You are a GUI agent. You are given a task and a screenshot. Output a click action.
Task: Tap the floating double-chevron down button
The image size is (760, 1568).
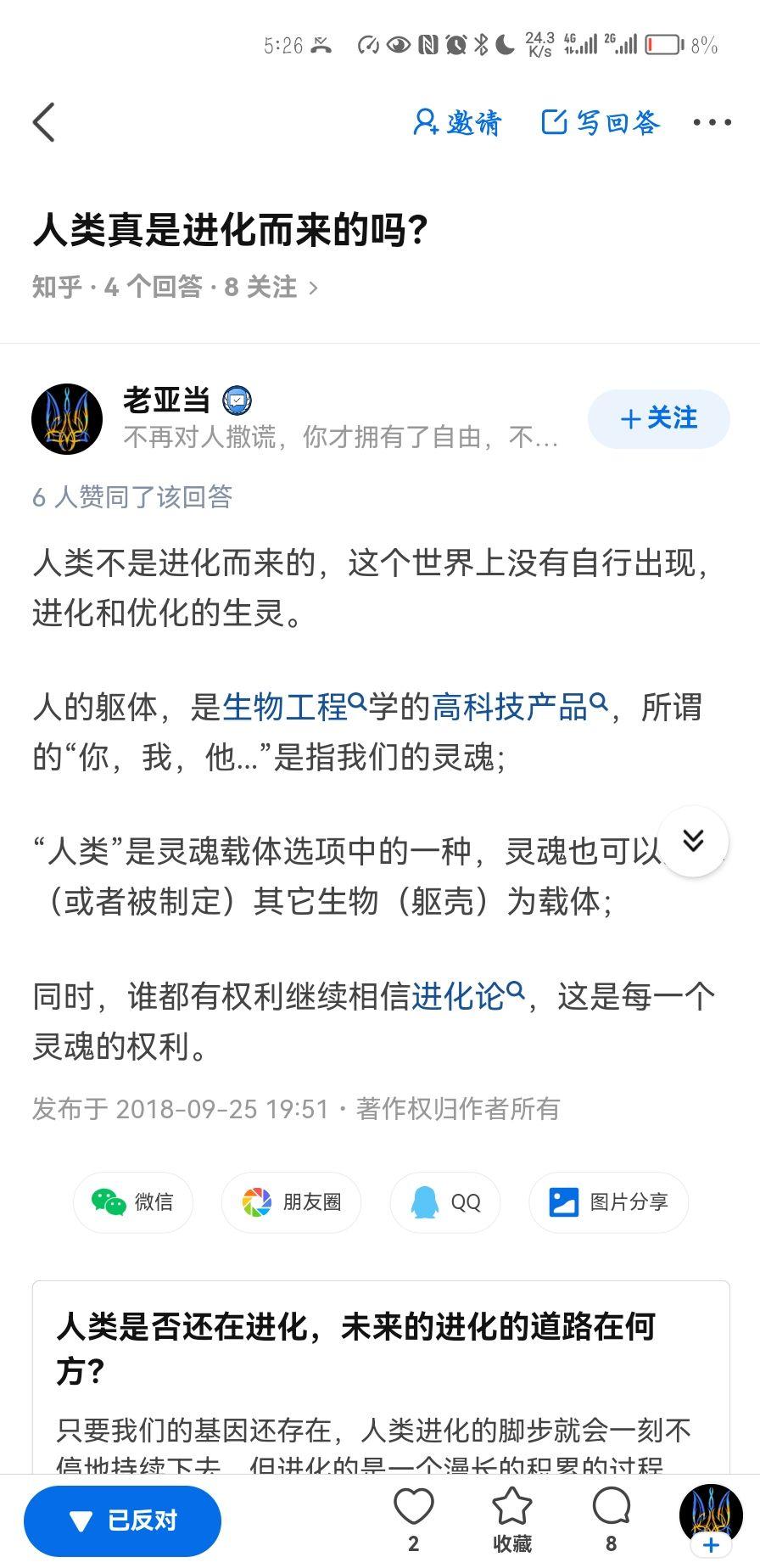pos(693,841)
